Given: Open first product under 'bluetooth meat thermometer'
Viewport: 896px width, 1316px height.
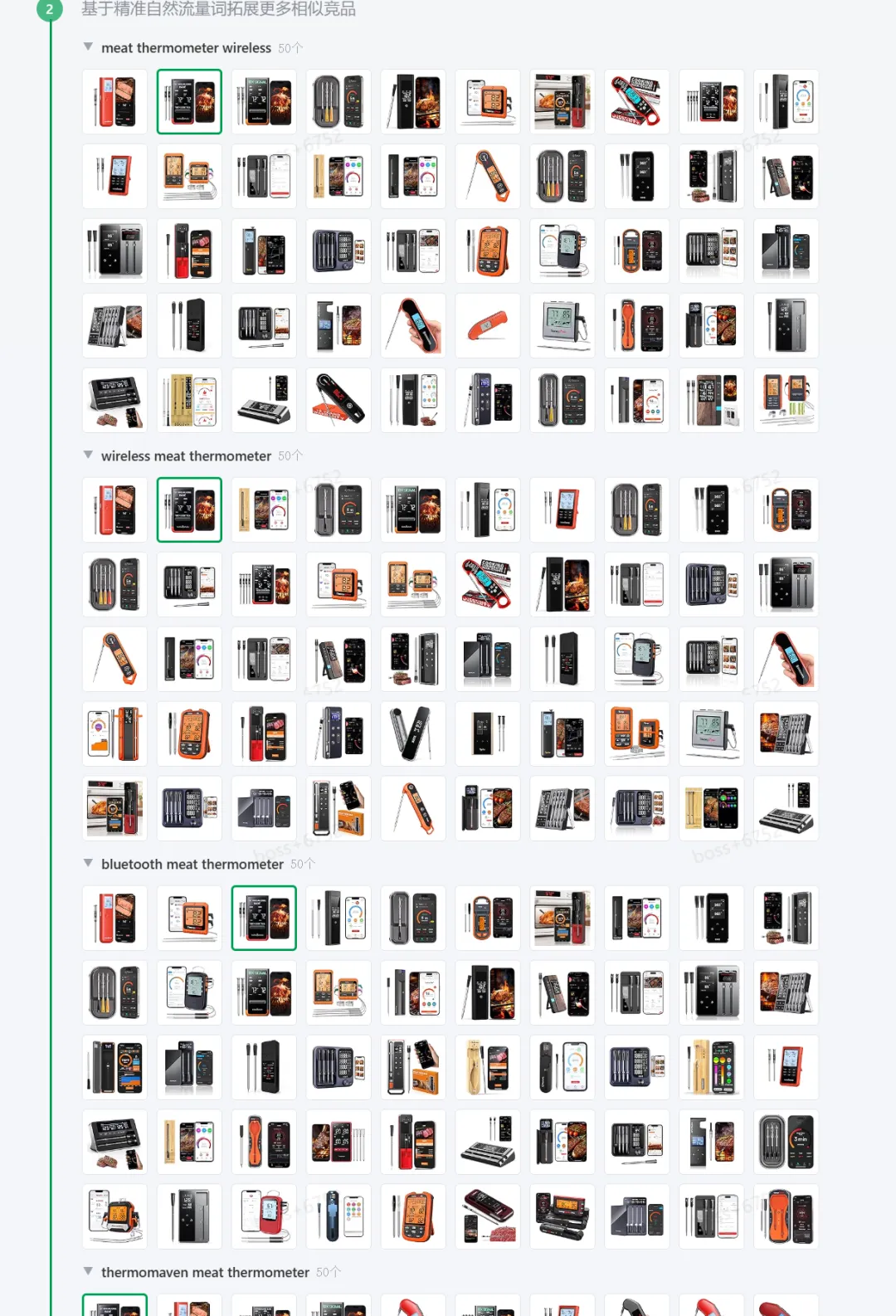Looking at the screenshot, I should coord(114,919).
